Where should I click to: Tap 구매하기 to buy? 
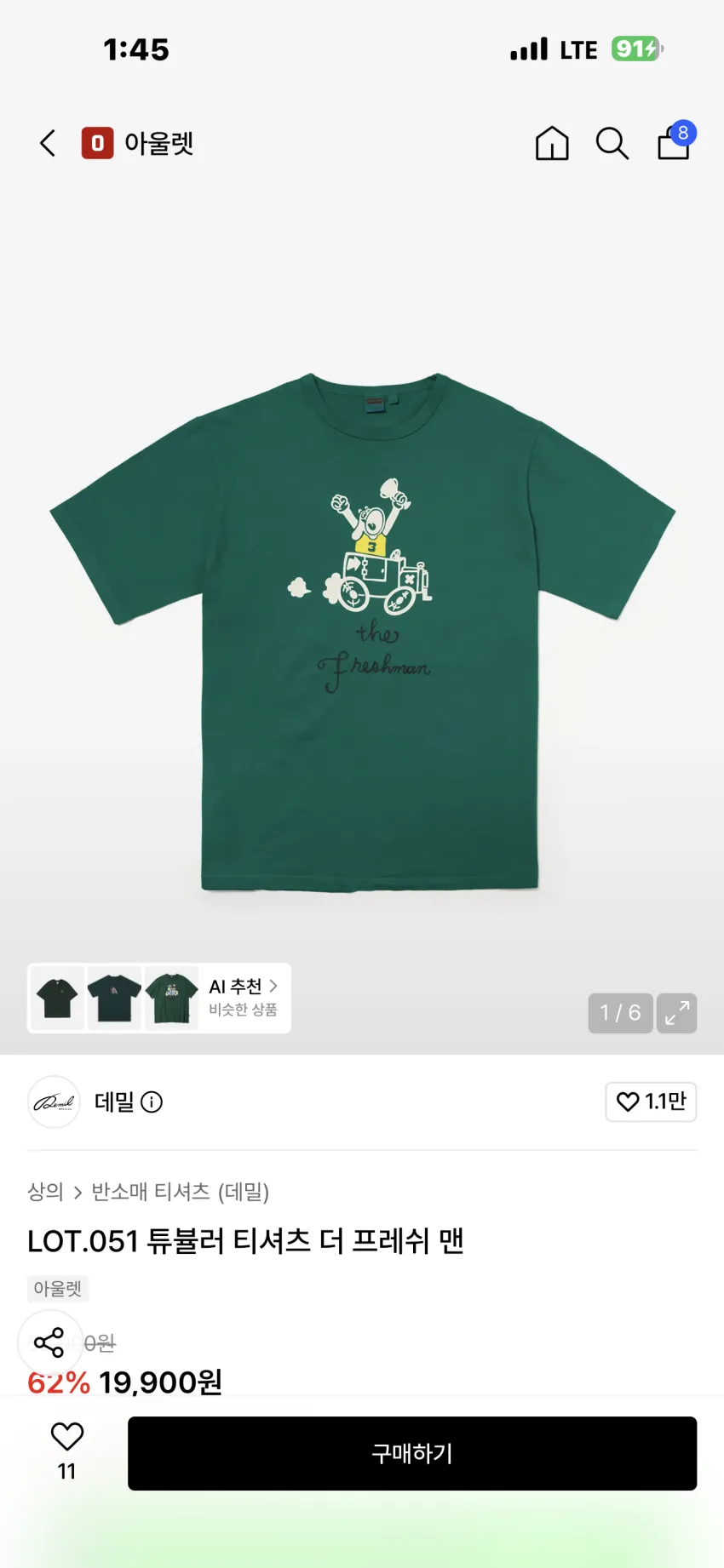412,1453
